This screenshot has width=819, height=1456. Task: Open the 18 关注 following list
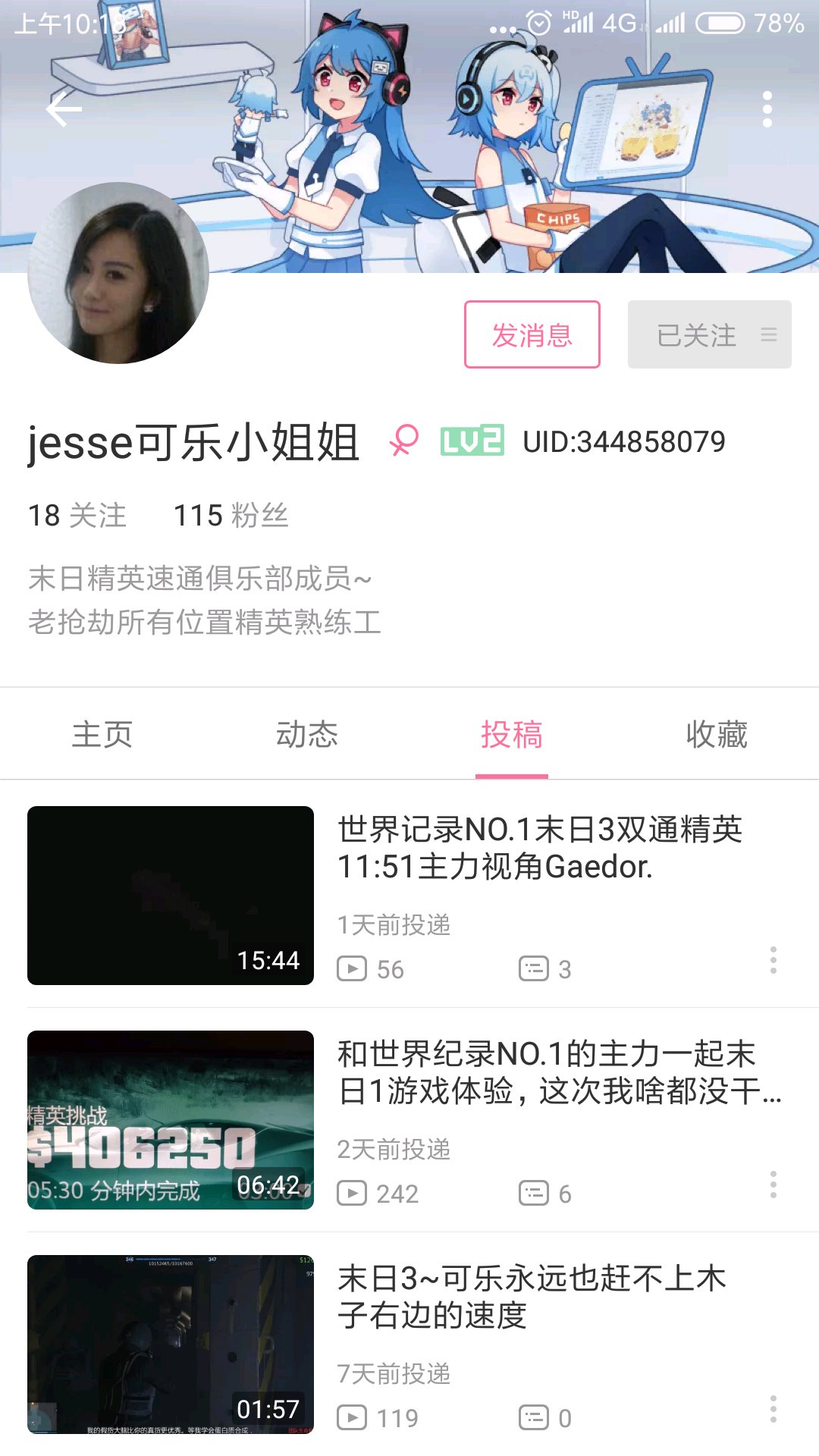point(77,516)
